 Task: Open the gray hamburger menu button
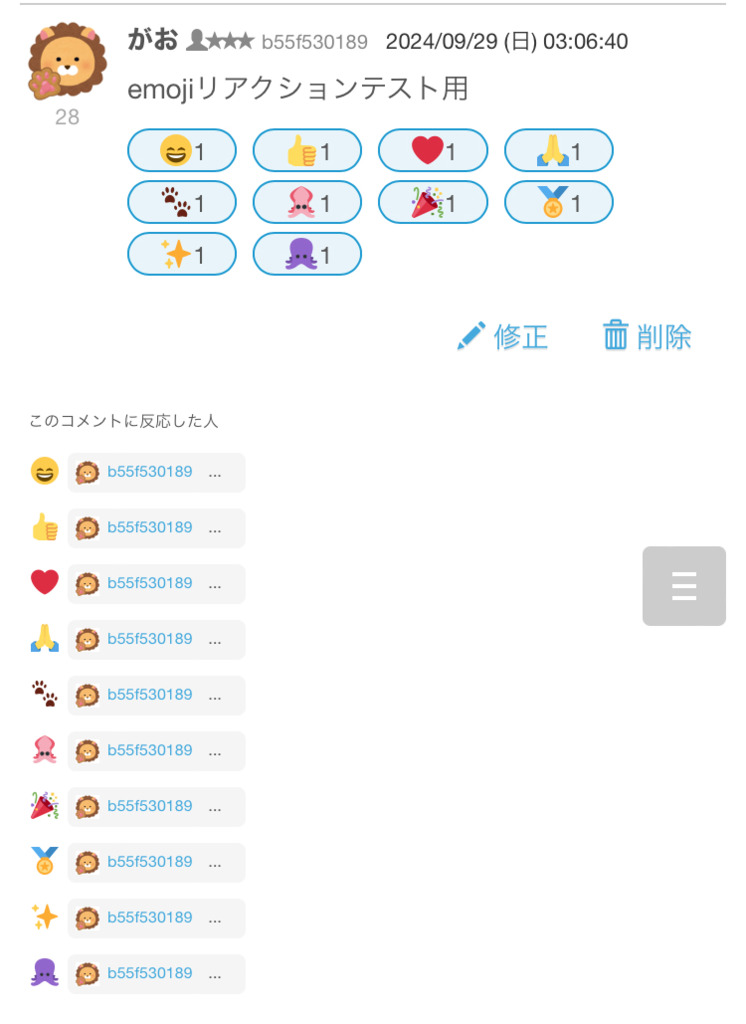[x=684, y=586]
